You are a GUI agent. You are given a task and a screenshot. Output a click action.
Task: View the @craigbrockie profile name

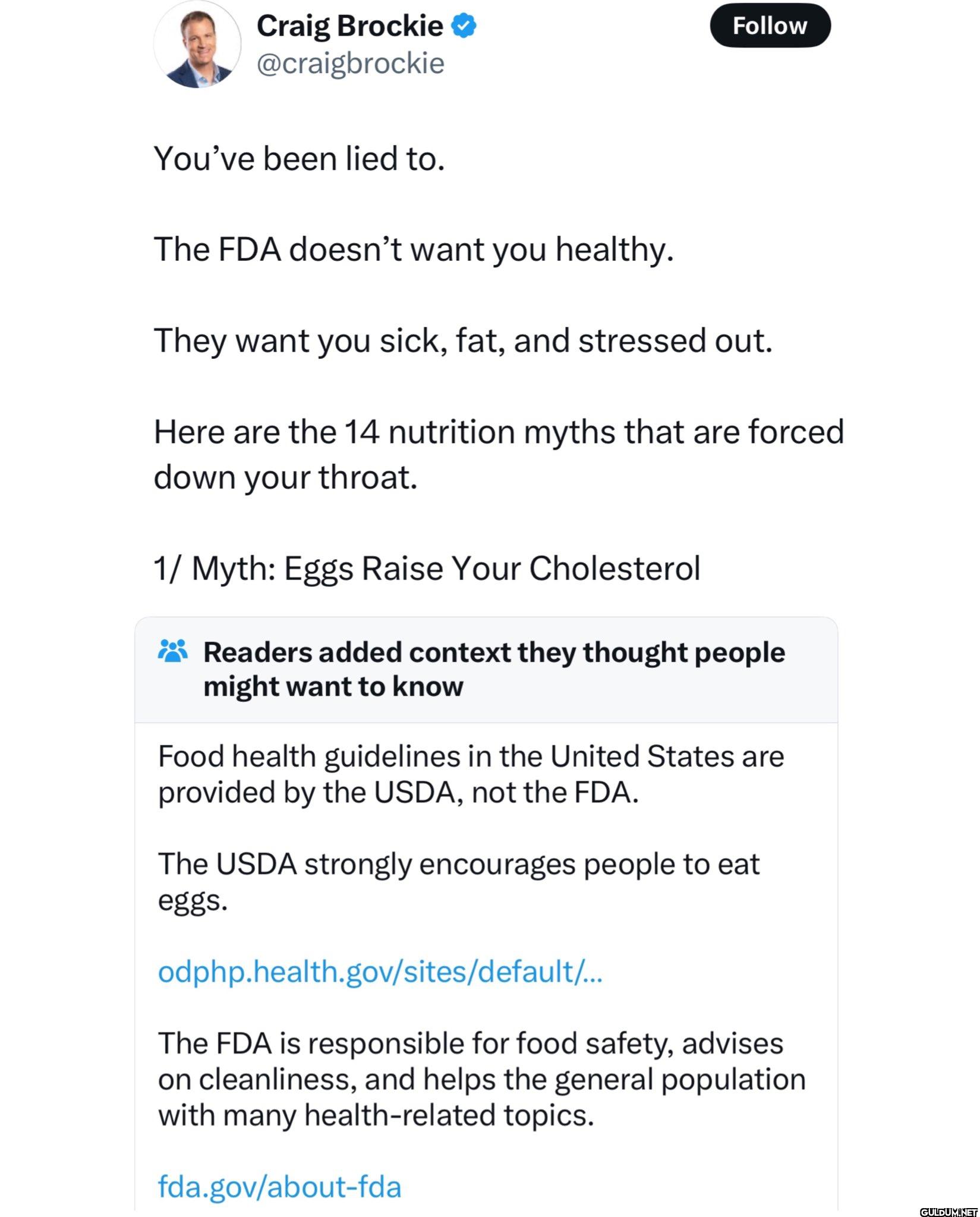(350, 64)
